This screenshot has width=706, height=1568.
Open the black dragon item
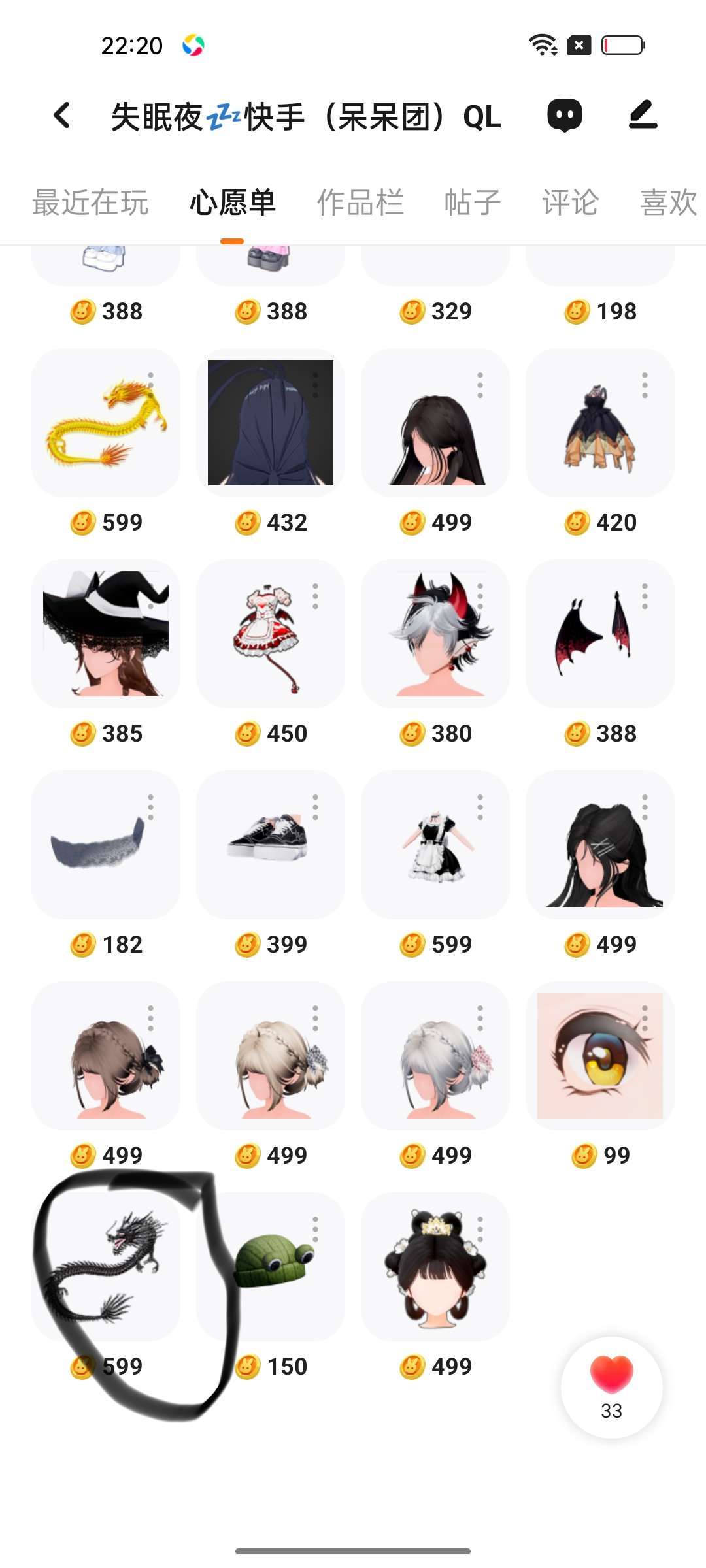pyautogui.click(x=106, y=1267)
